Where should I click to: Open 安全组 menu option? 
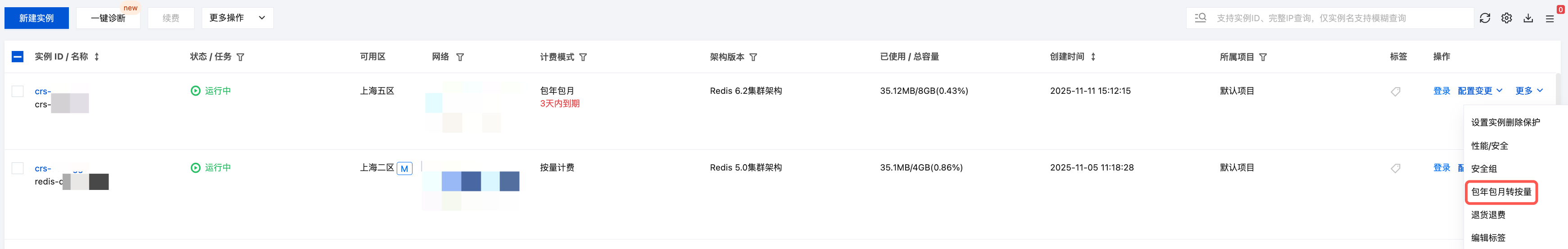pos(1483,168)
